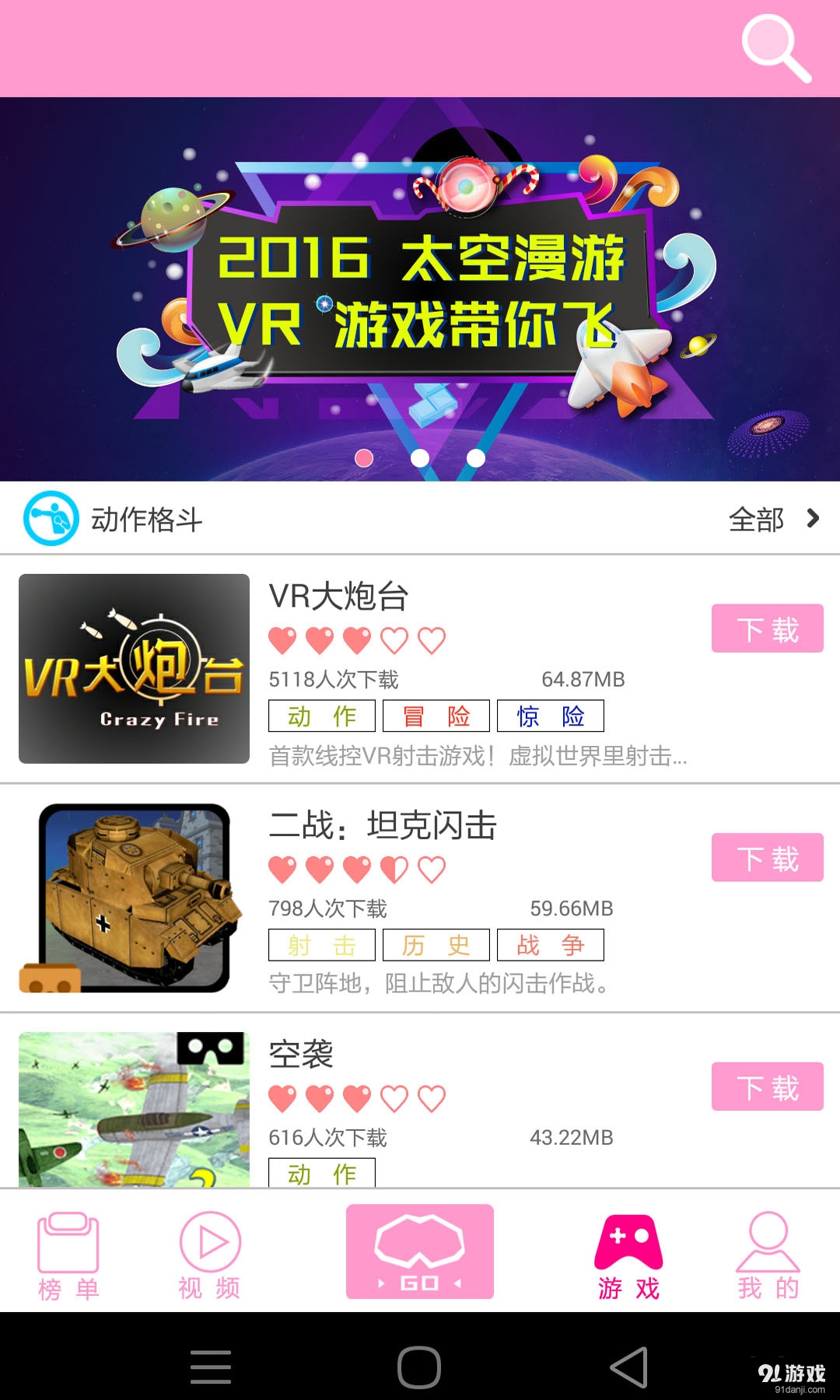840x1400 pixels.
Task: Select the 冒险 category tag
Action: tap(436, 715)
